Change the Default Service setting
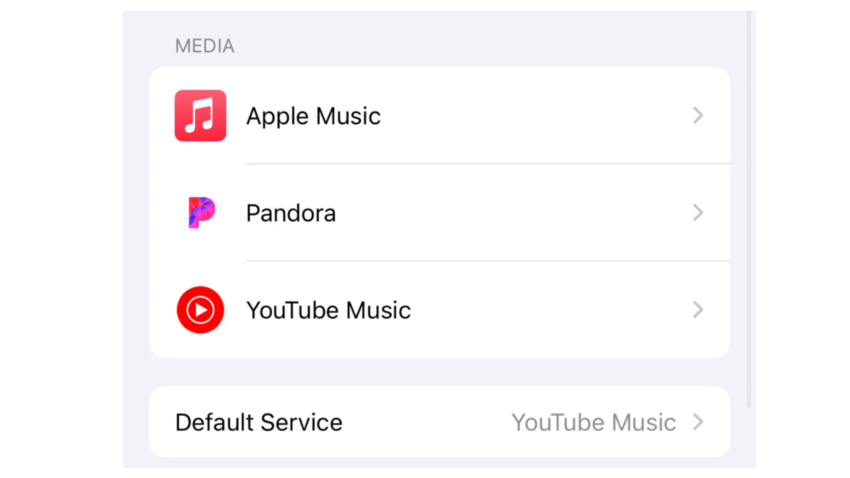The width and height of the screenshot is (850, 478). tap(438, 422)
